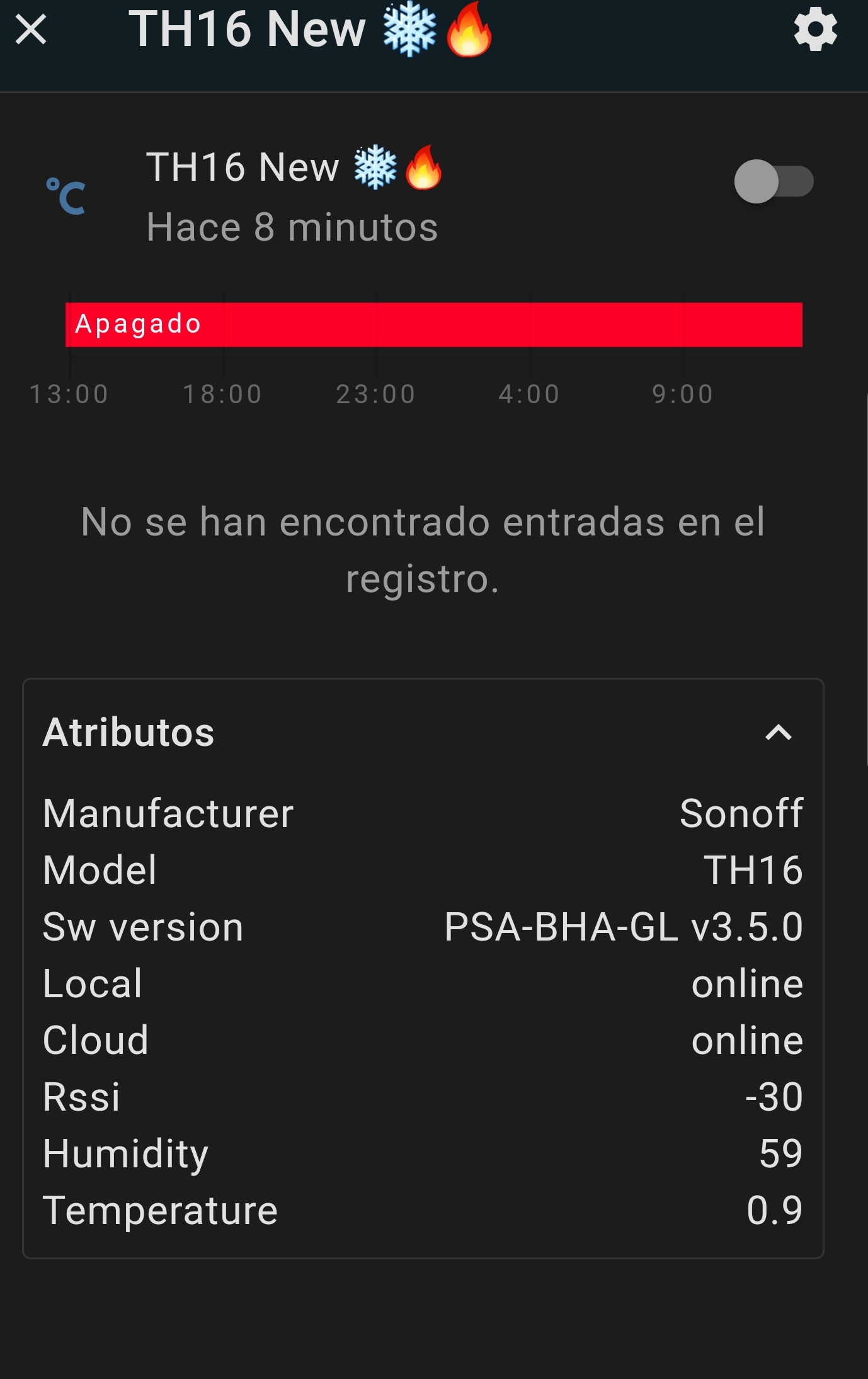Click the chevron beside Atributos
The height and width of the screenshot is (1379, 868).
point(780,733)
